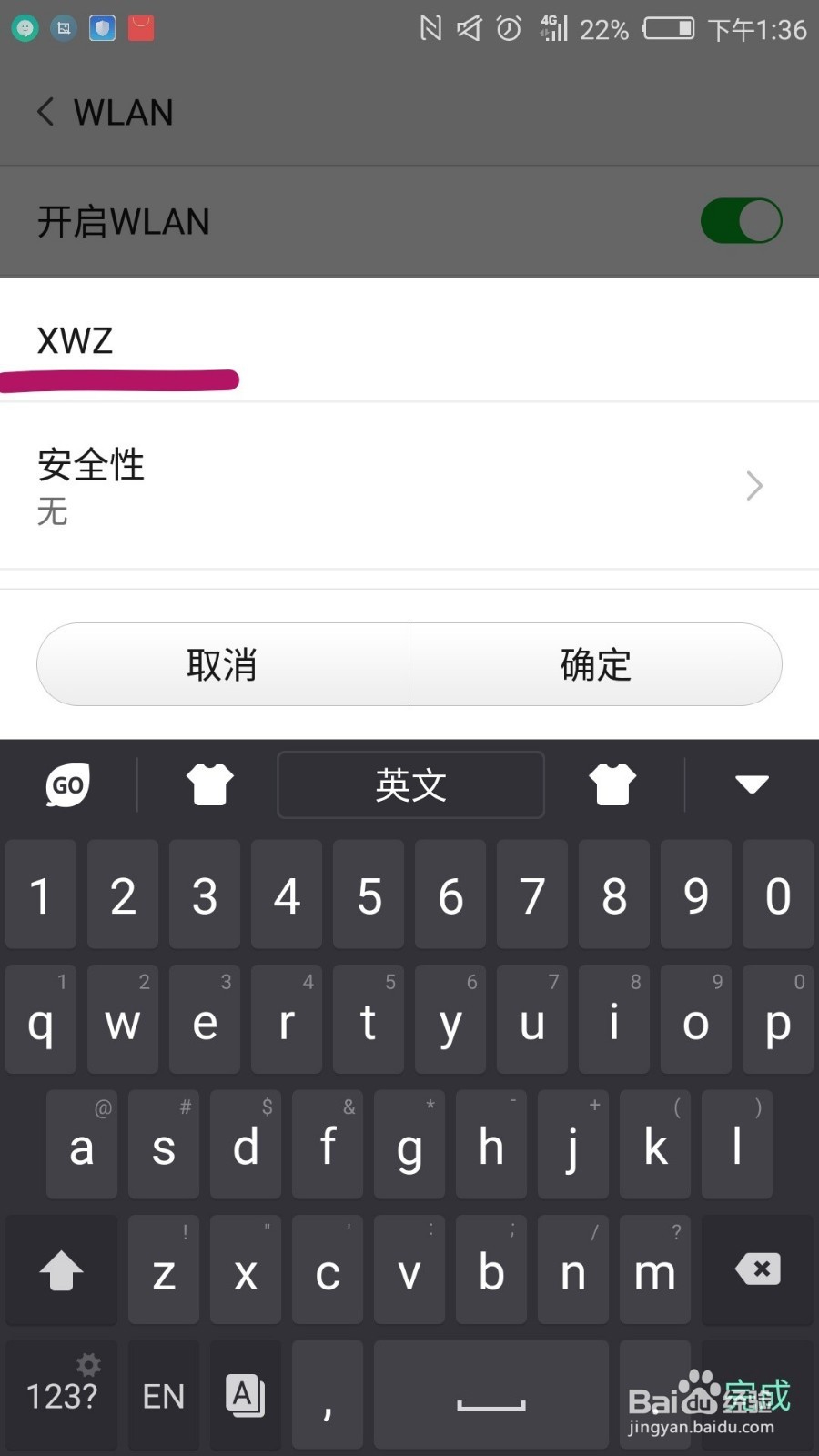Tap the shift key on the keyboard
819x1456 pixels.
click(60, 1269)
